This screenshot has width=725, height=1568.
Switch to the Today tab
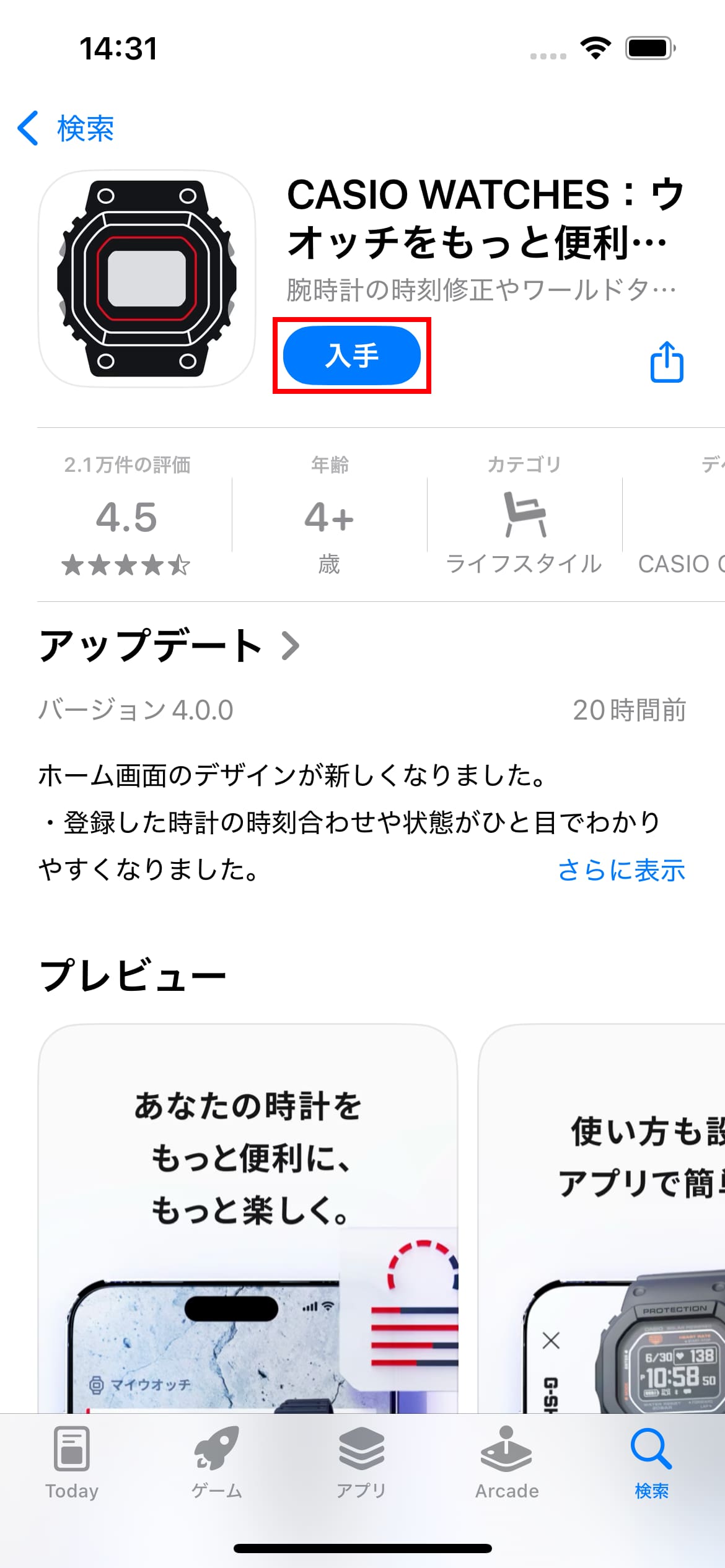coord(72,1463)
